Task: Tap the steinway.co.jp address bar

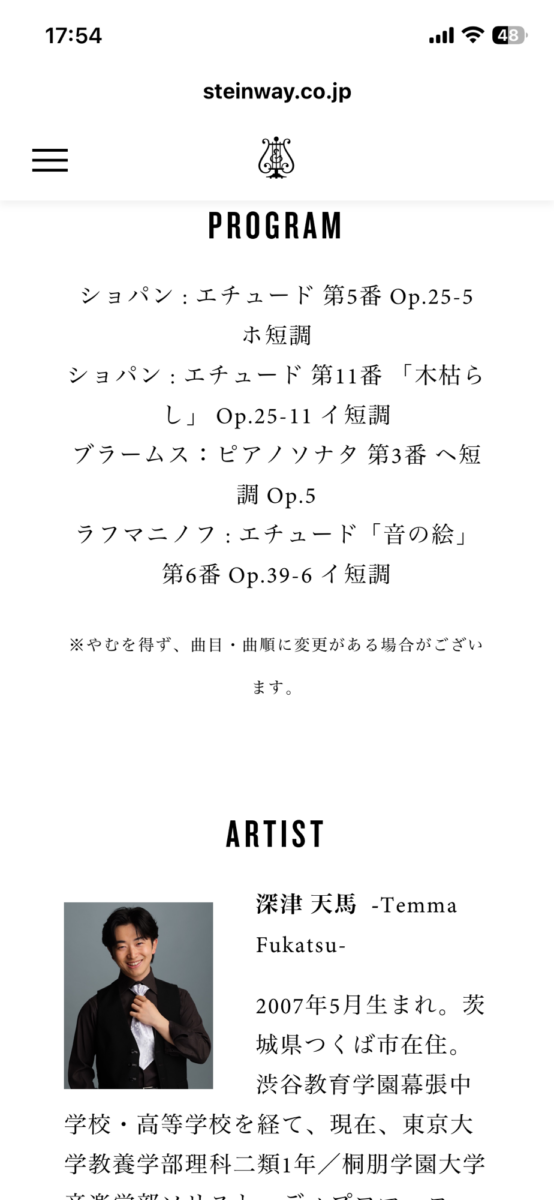Action: [277, 92]
